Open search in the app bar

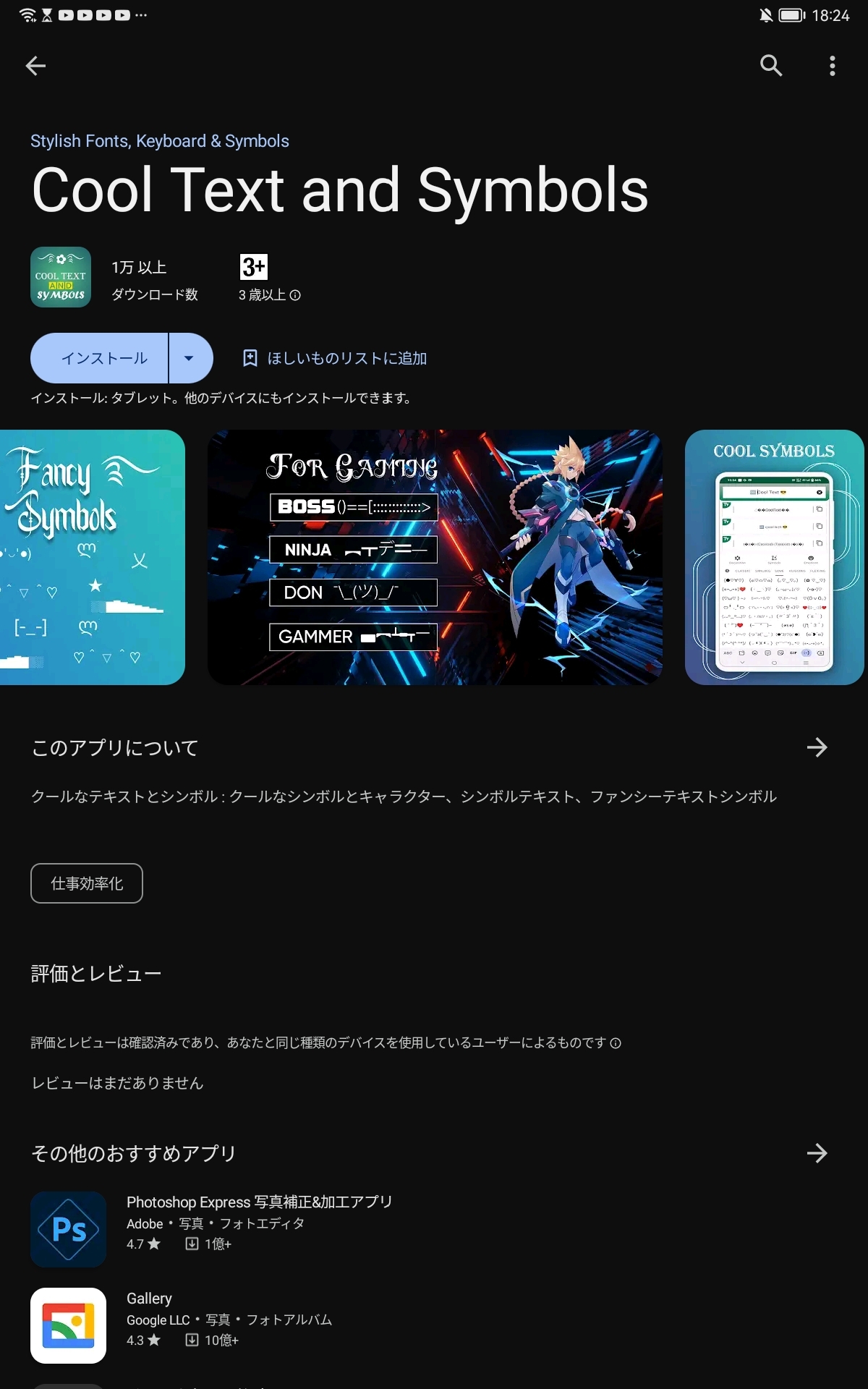tap(771, 66)
